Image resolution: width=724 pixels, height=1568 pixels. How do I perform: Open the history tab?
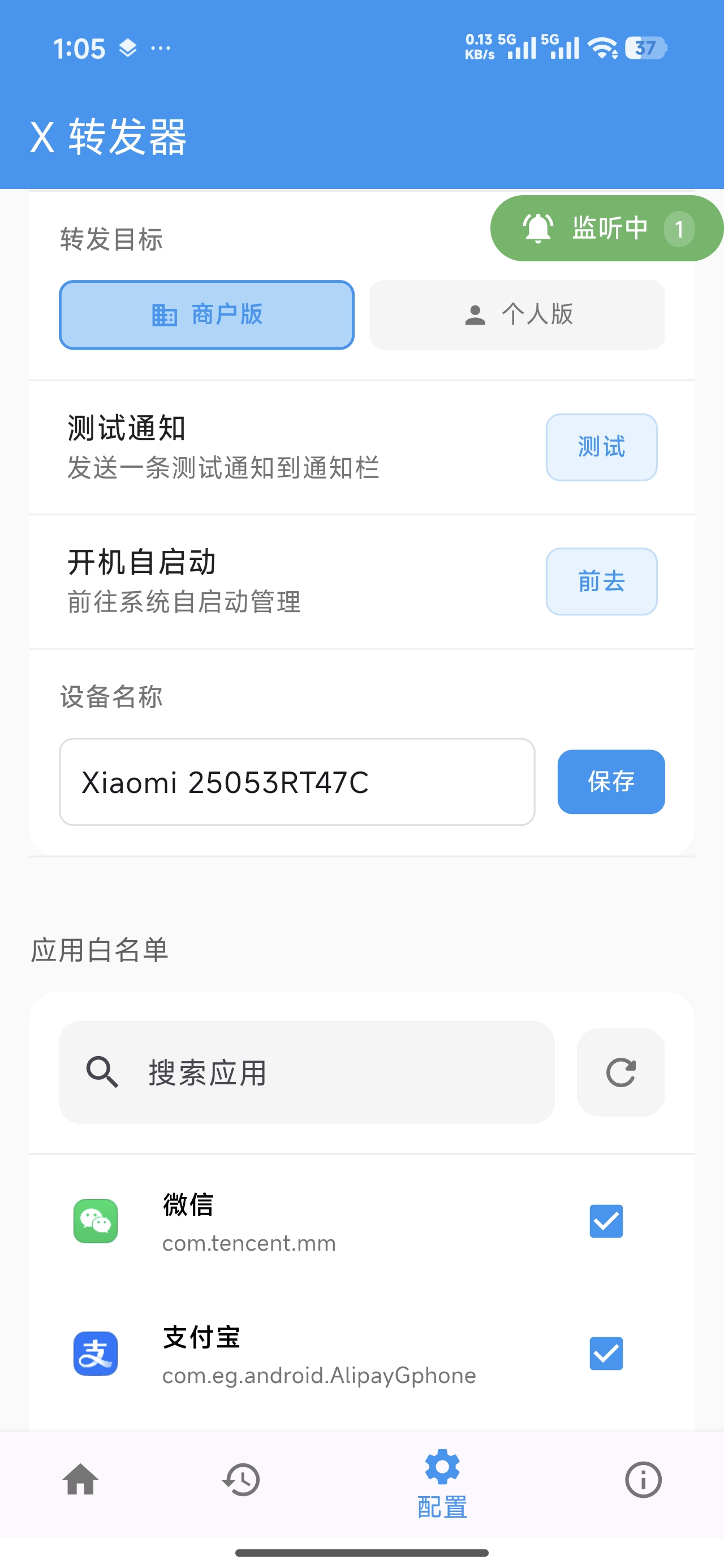(241, 1480)
